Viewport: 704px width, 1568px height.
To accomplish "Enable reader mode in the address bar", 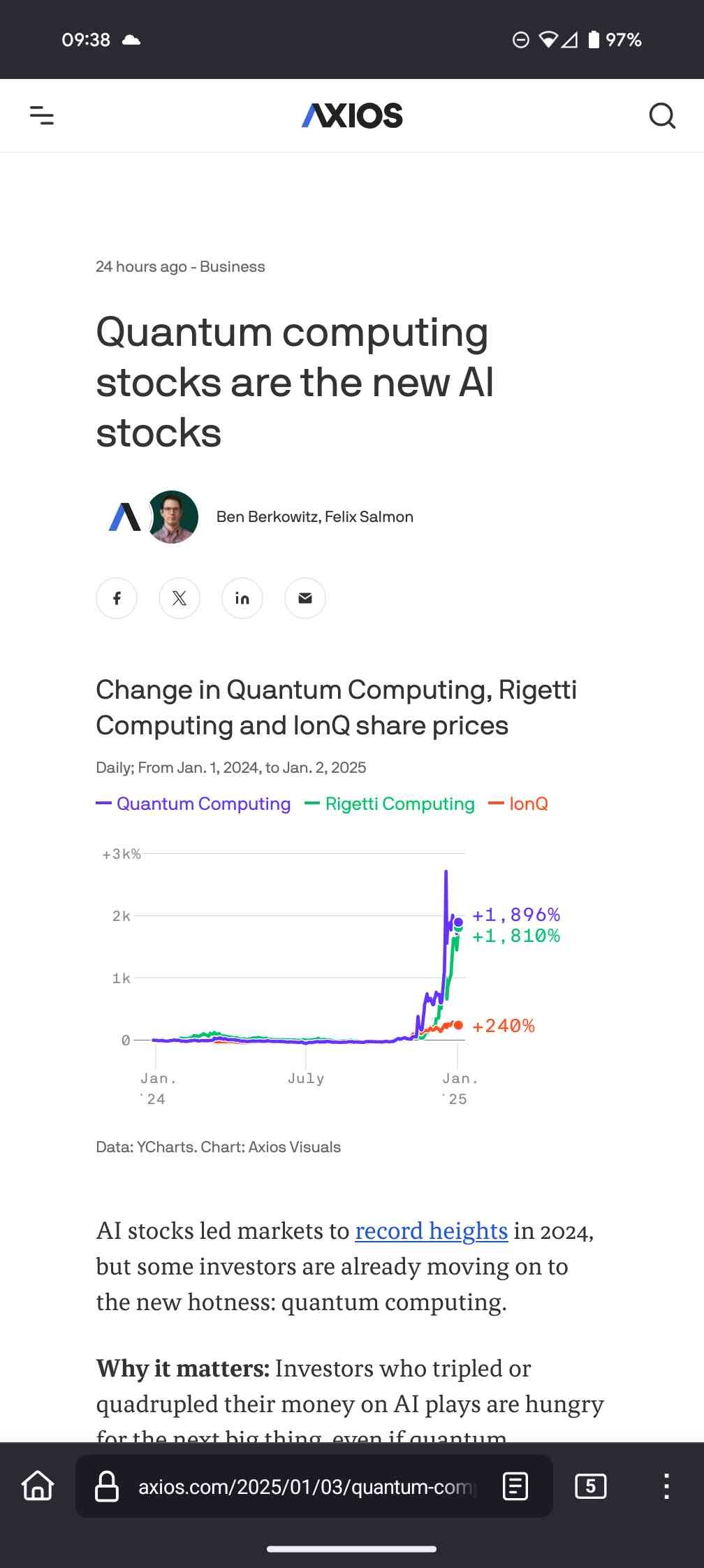I will point(515,1486).
